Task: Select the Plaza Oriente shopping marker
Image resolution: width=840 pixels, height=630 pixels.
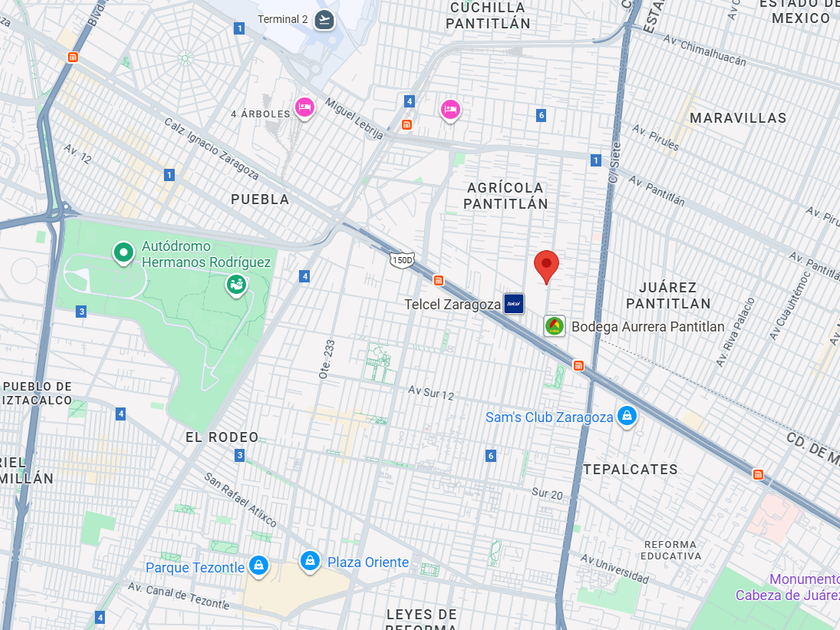Action: [x=310, y=562]
